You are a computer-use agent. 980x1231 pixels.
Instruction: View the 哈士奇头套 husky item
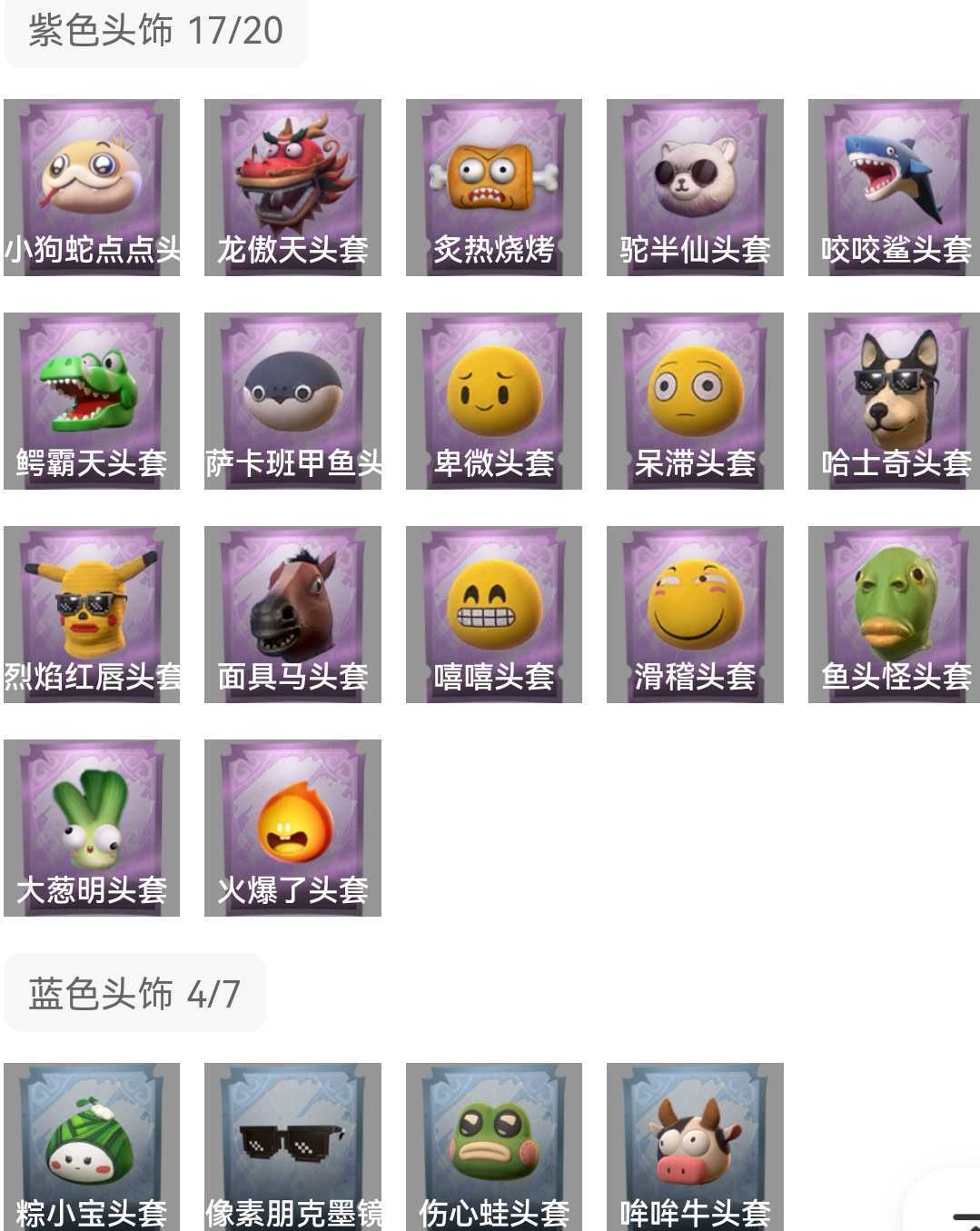click(894, 401)
